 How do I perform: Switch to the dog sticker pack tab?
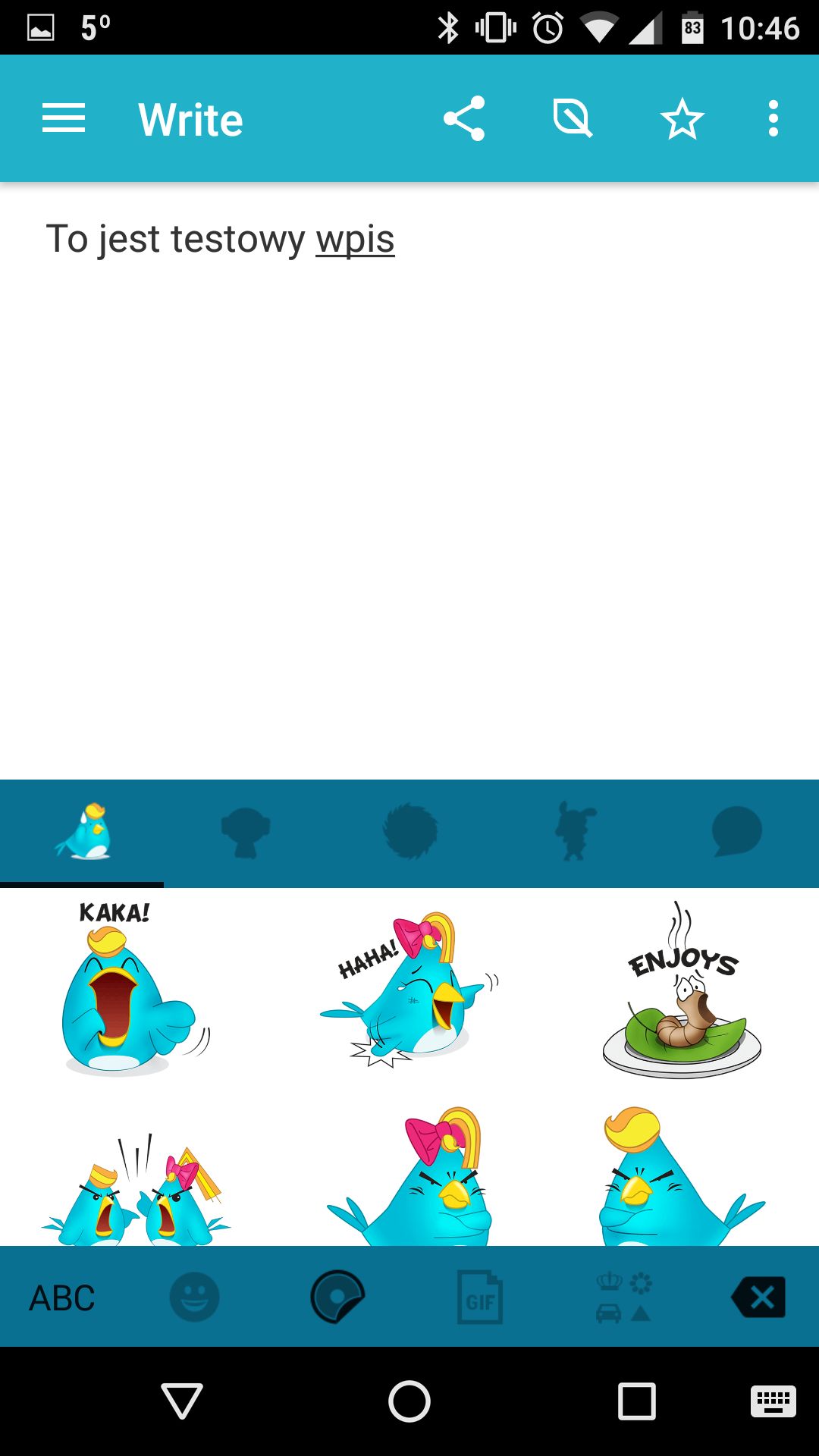point(575,831)
